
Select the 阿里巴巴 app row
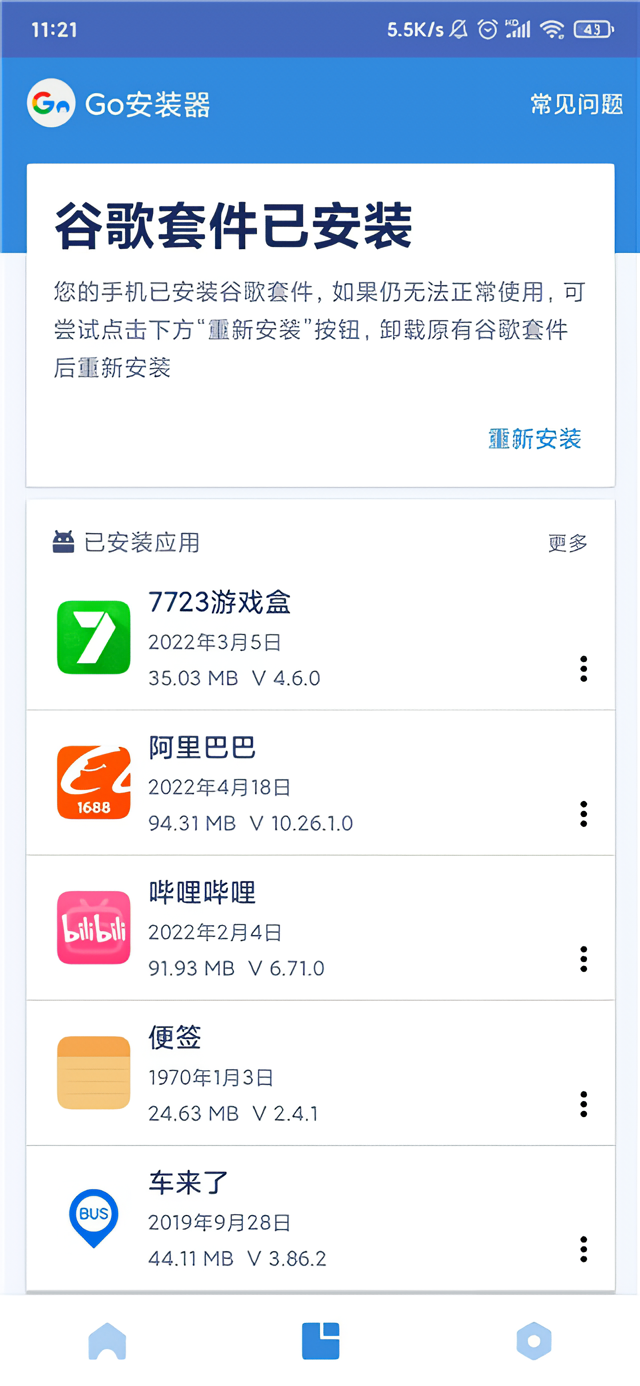[x=300, y=783]
